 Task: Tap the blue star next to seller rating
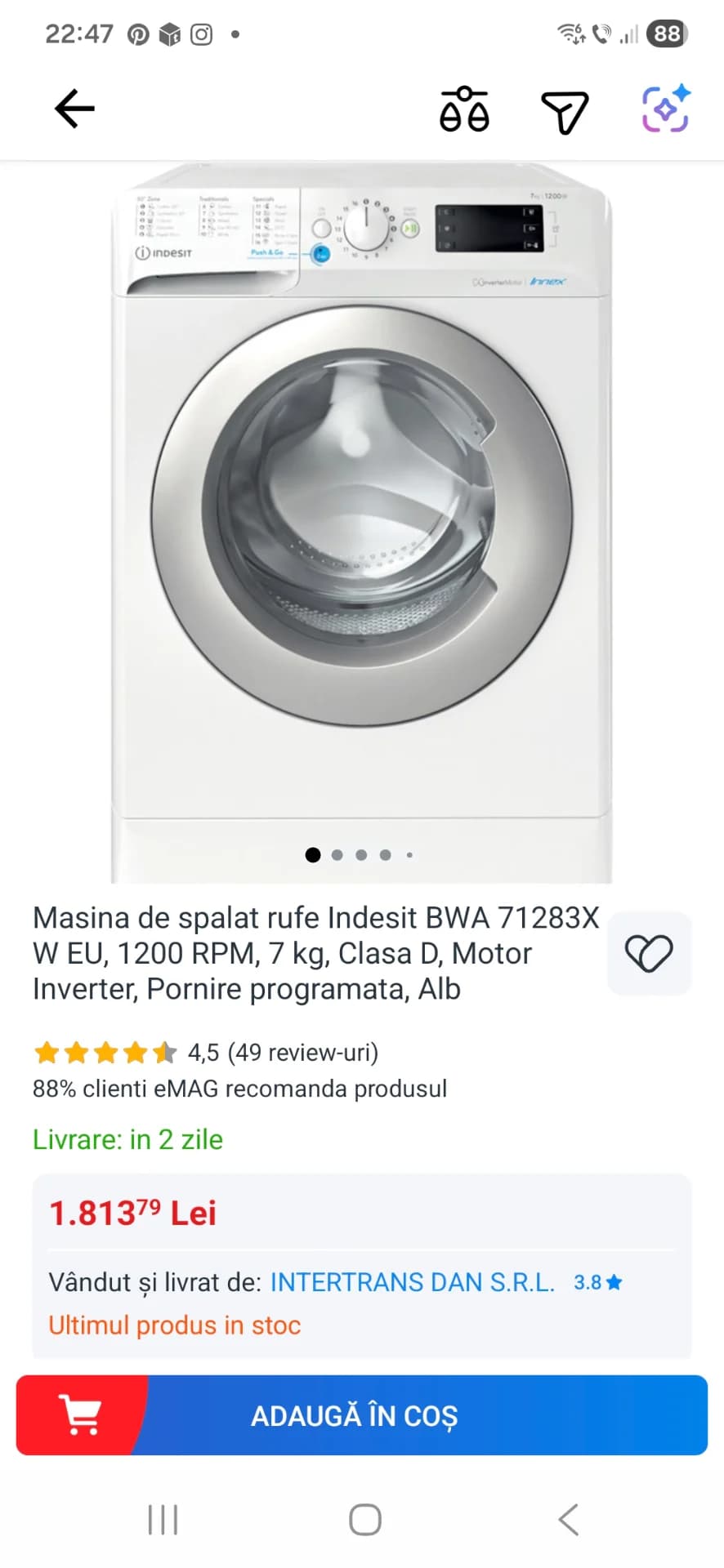click(x=616, y=1281)
